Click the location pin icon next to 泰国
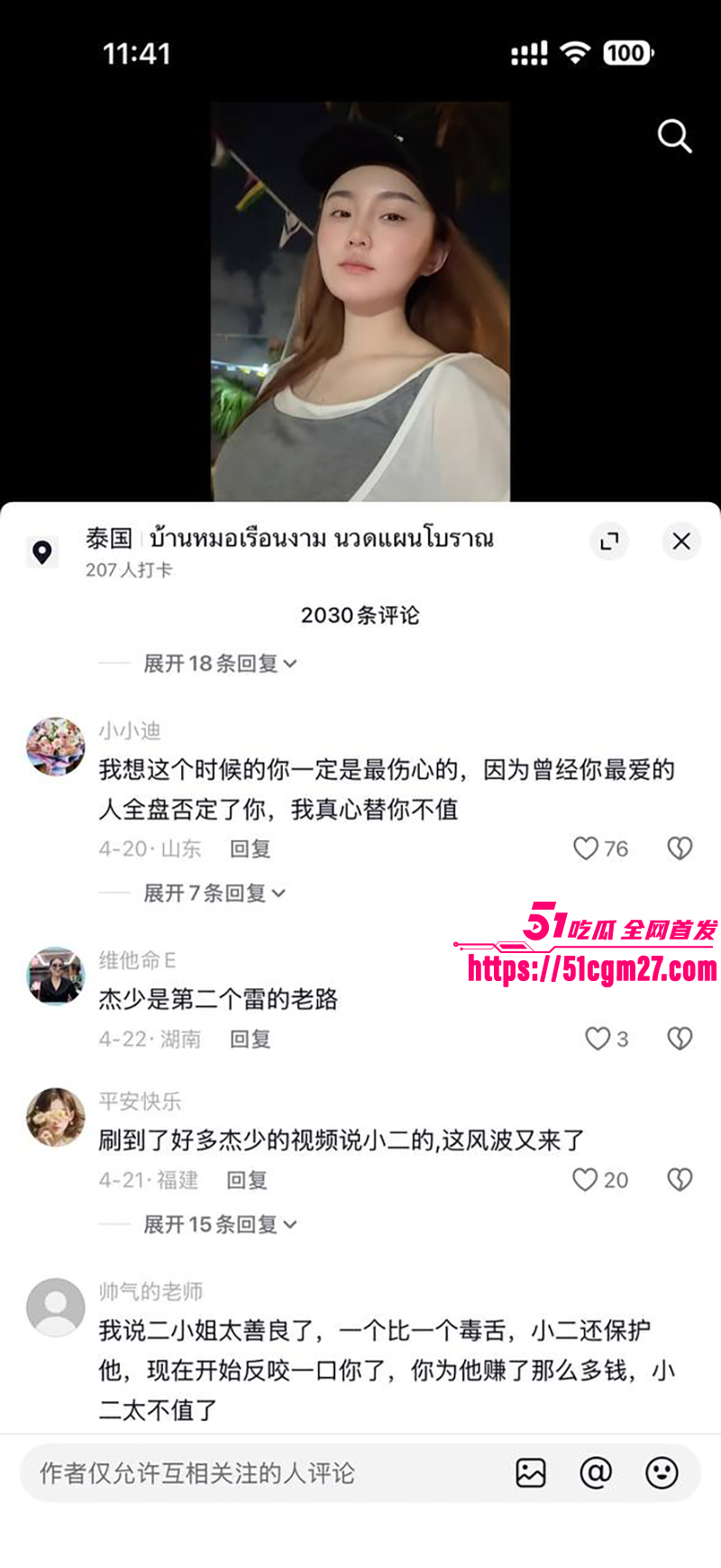 (x=42, y=541)
